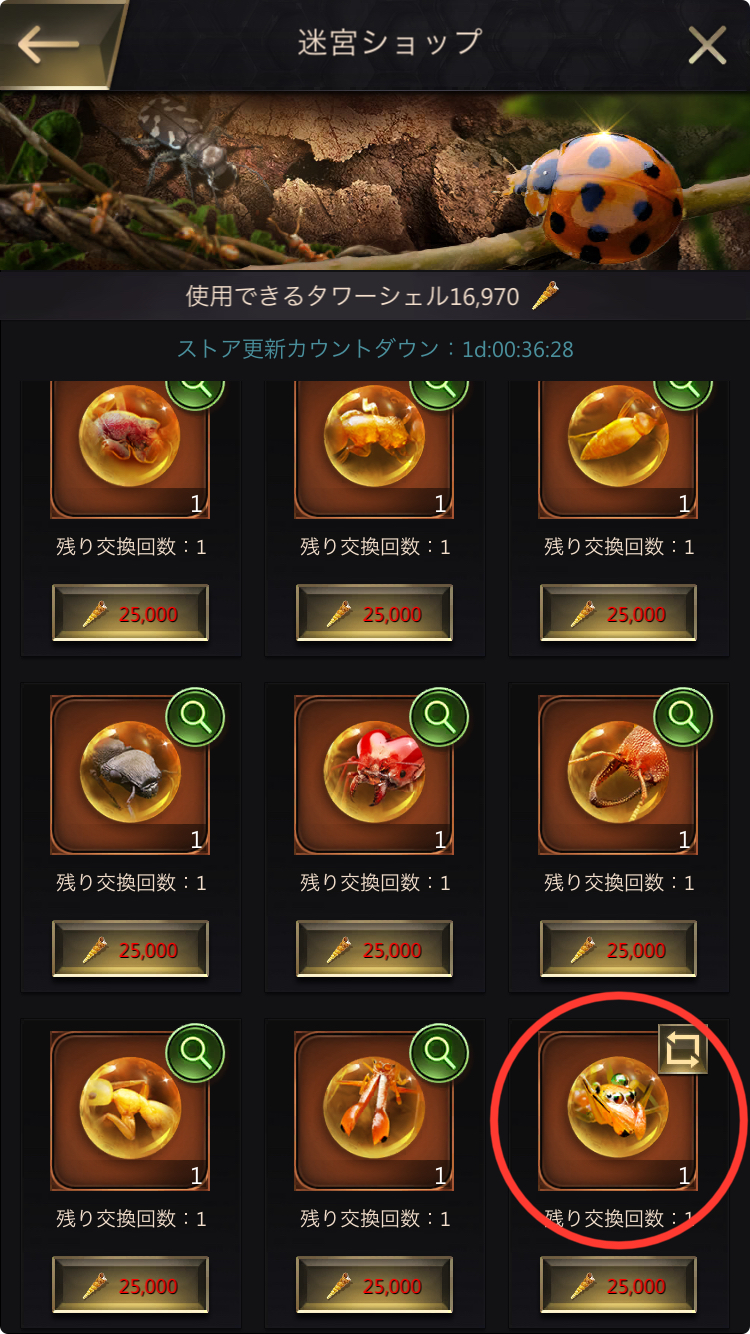This screenshot has height=1334, width=750.
Task: Tap the swap icon on the spider amber item
Action: 683,1049
